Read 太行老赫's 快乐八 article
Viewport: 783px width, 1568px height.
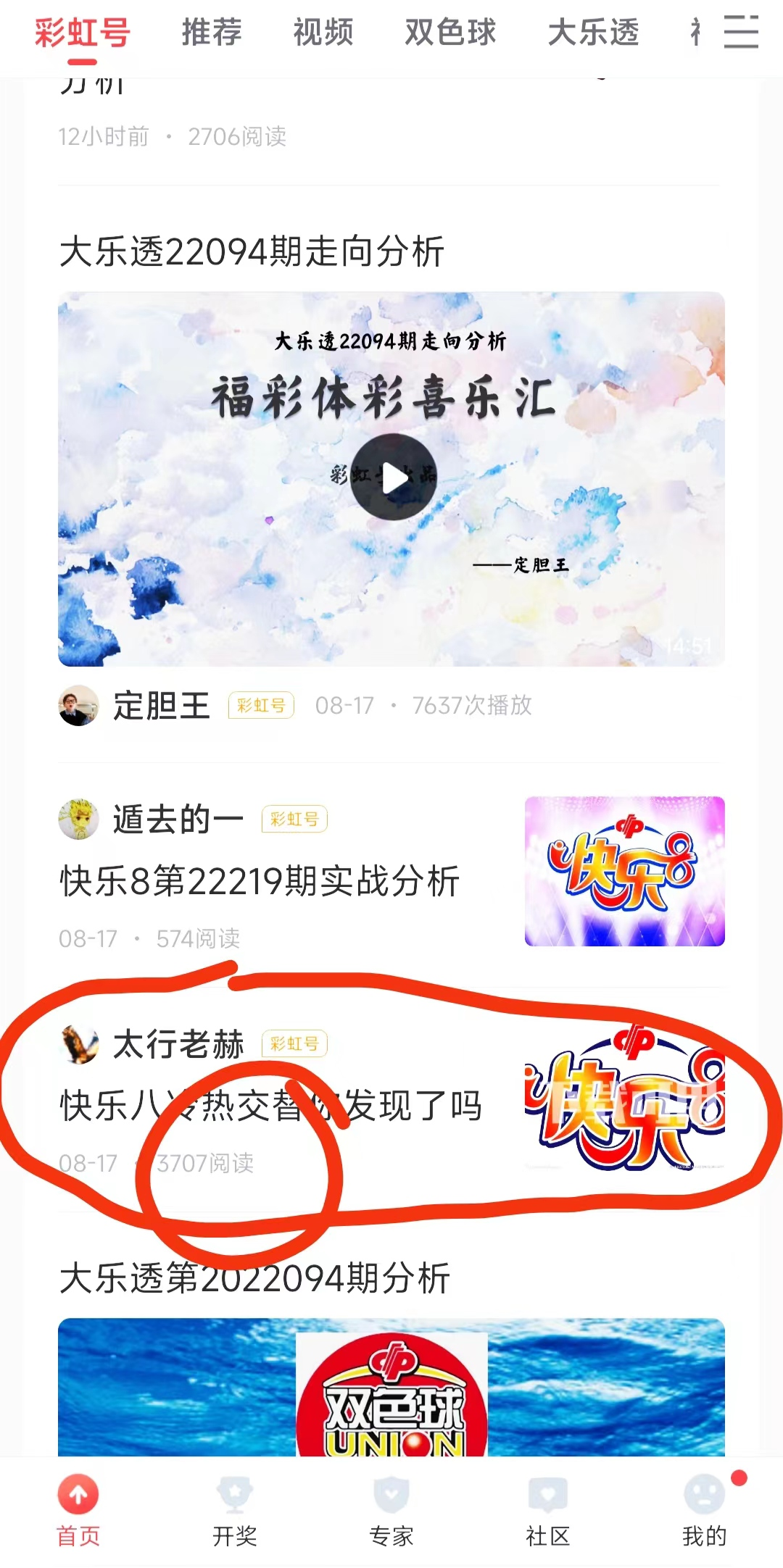pos(270,1106)
